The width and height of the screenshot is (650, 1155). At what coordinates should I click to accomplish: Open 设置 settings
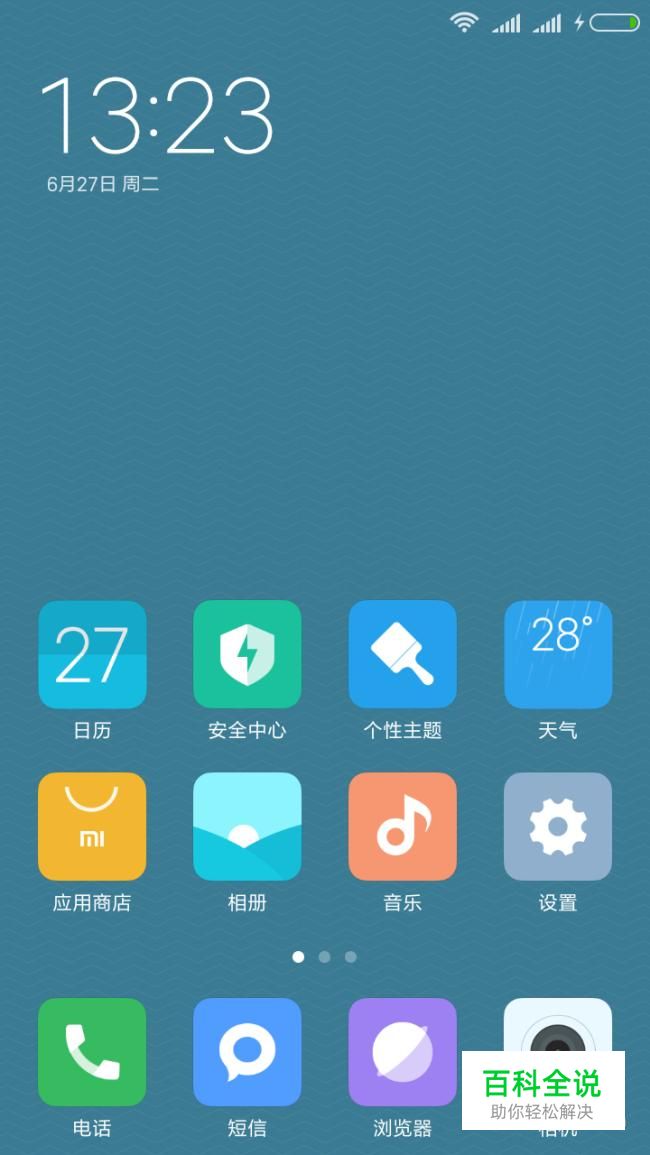[x=558, y=827]
